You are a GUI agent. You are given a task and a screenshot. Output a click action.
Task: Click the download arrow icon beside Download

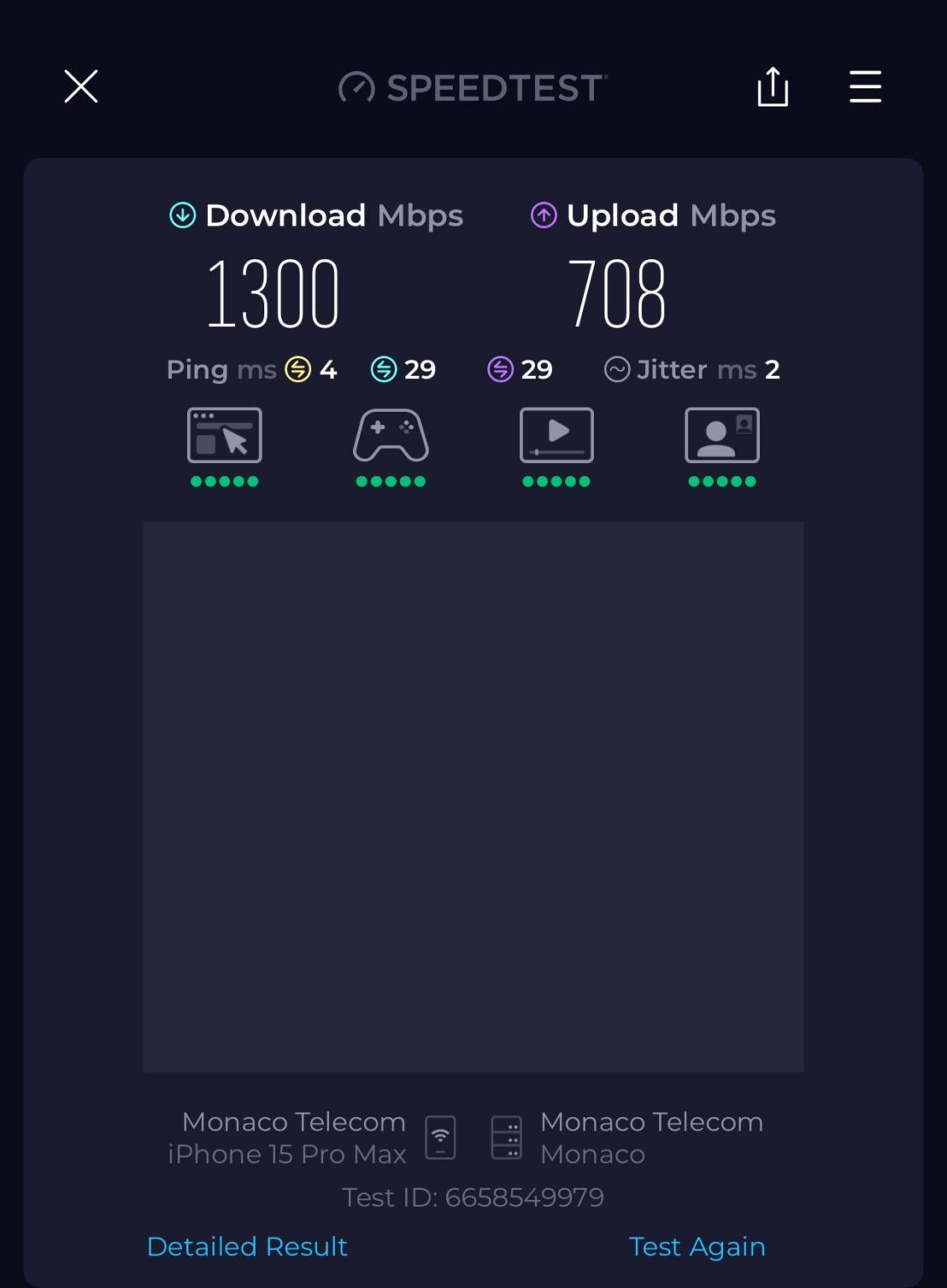180,216
